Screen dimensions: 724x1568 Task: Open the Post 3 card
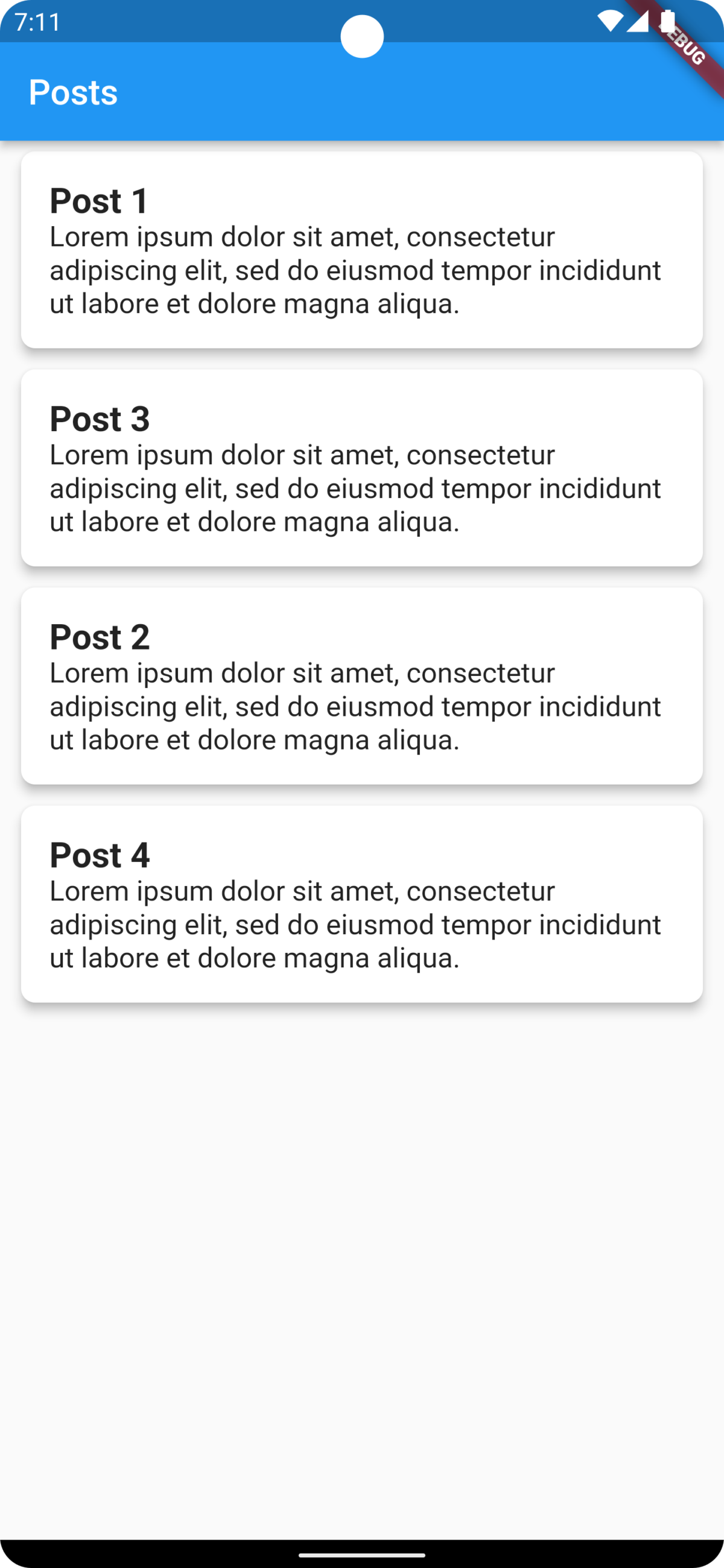point(361,468)
